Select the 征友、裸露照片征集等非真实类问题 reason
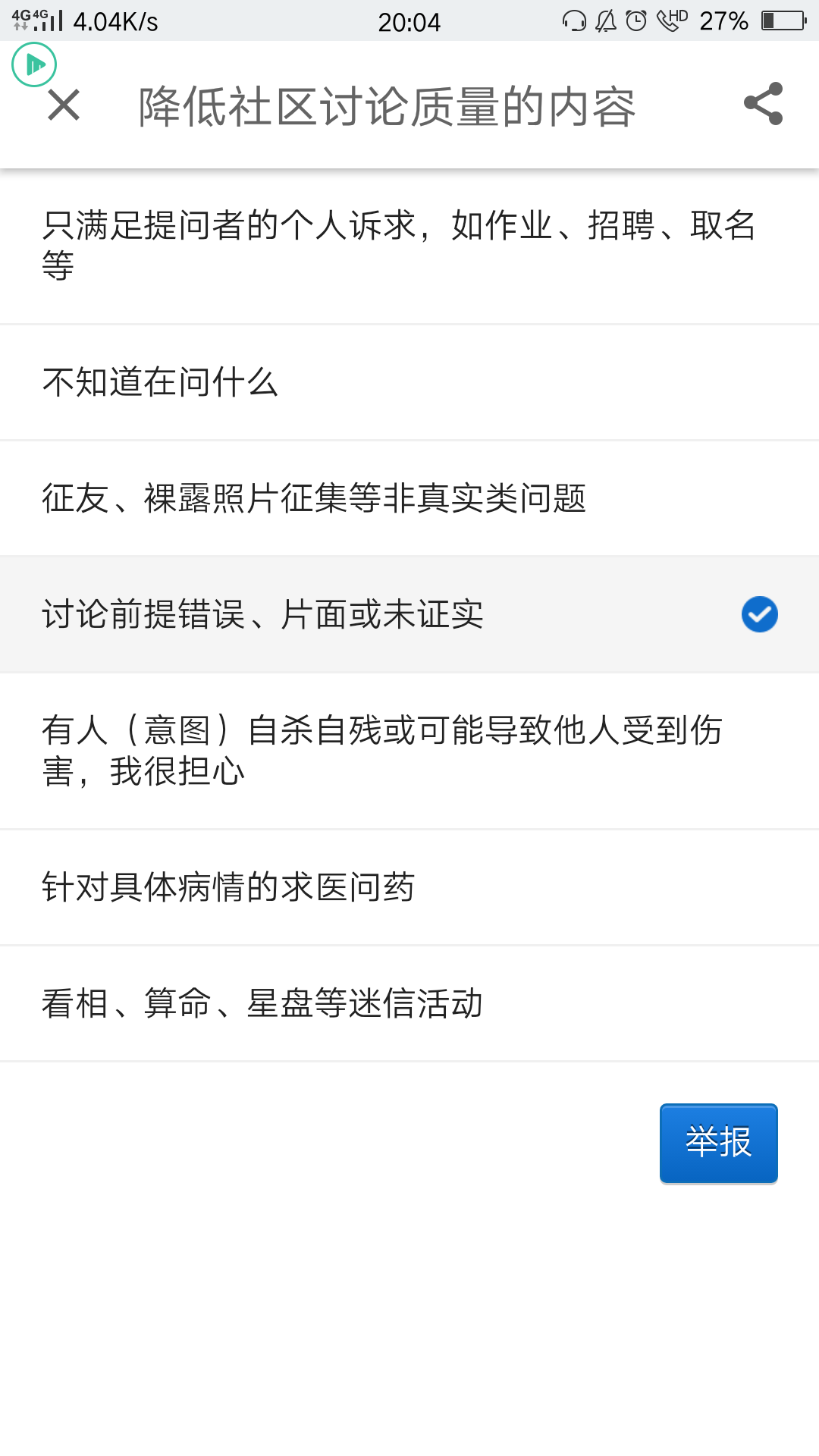This screenshot has width=819, height=1456. point(409,497)
